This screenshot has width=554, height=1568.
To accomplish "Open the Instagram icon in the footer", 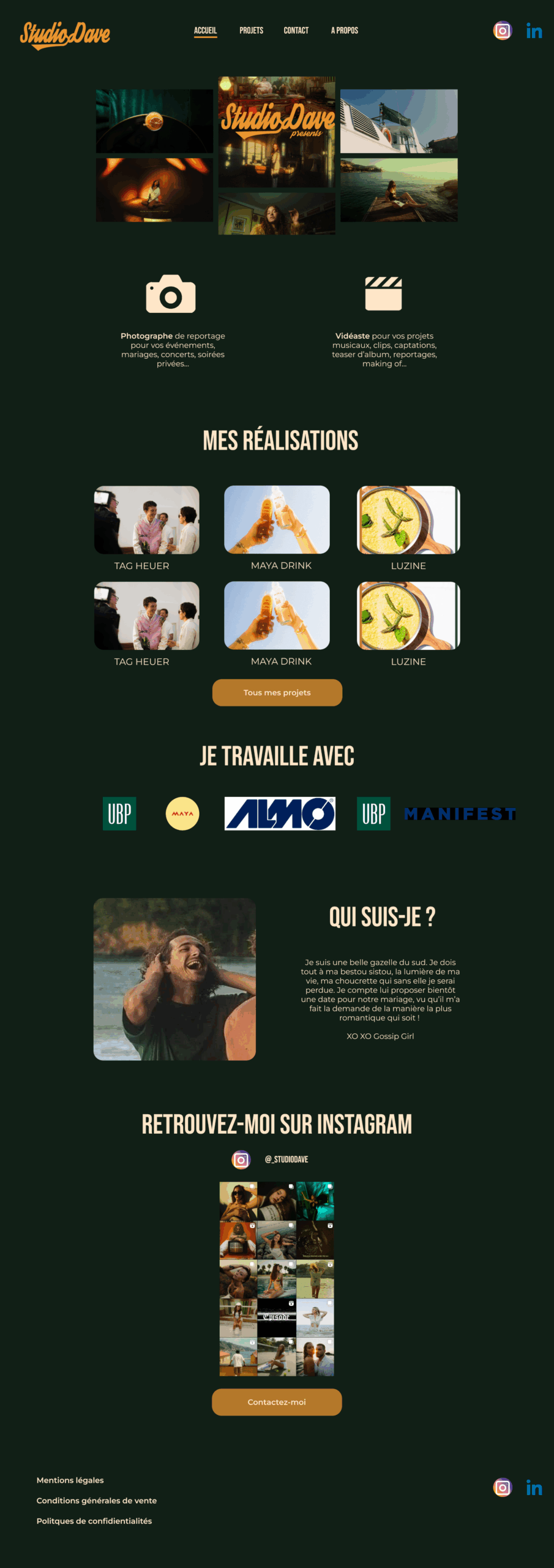I will click(x=503, y=1488).
